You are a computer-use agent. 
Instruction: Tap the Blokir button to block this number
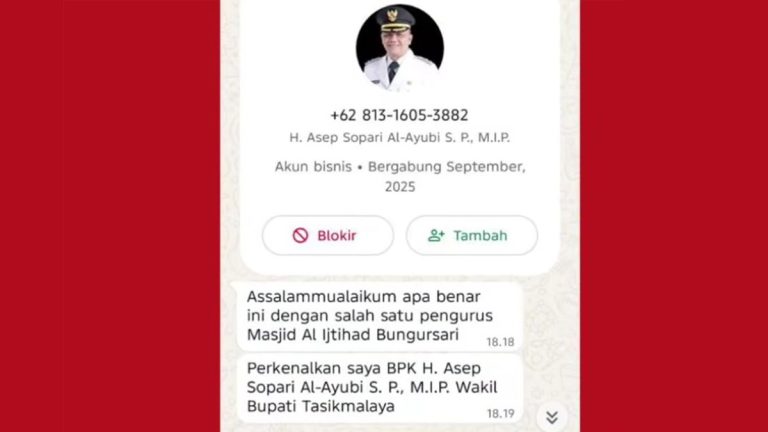[327, 236]
